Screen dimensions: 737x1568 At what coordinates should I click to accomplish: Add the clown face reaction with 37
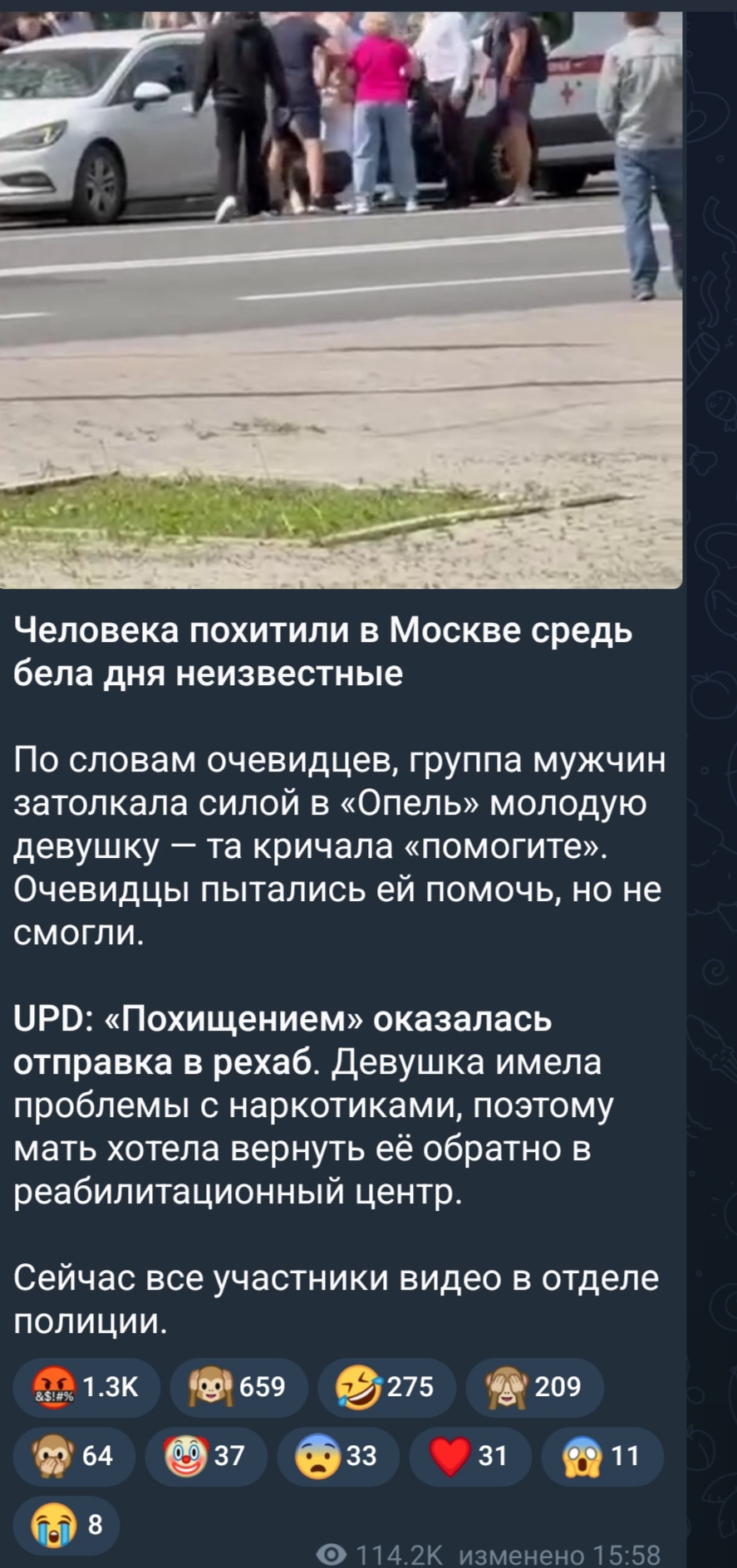coord(206,1456)
